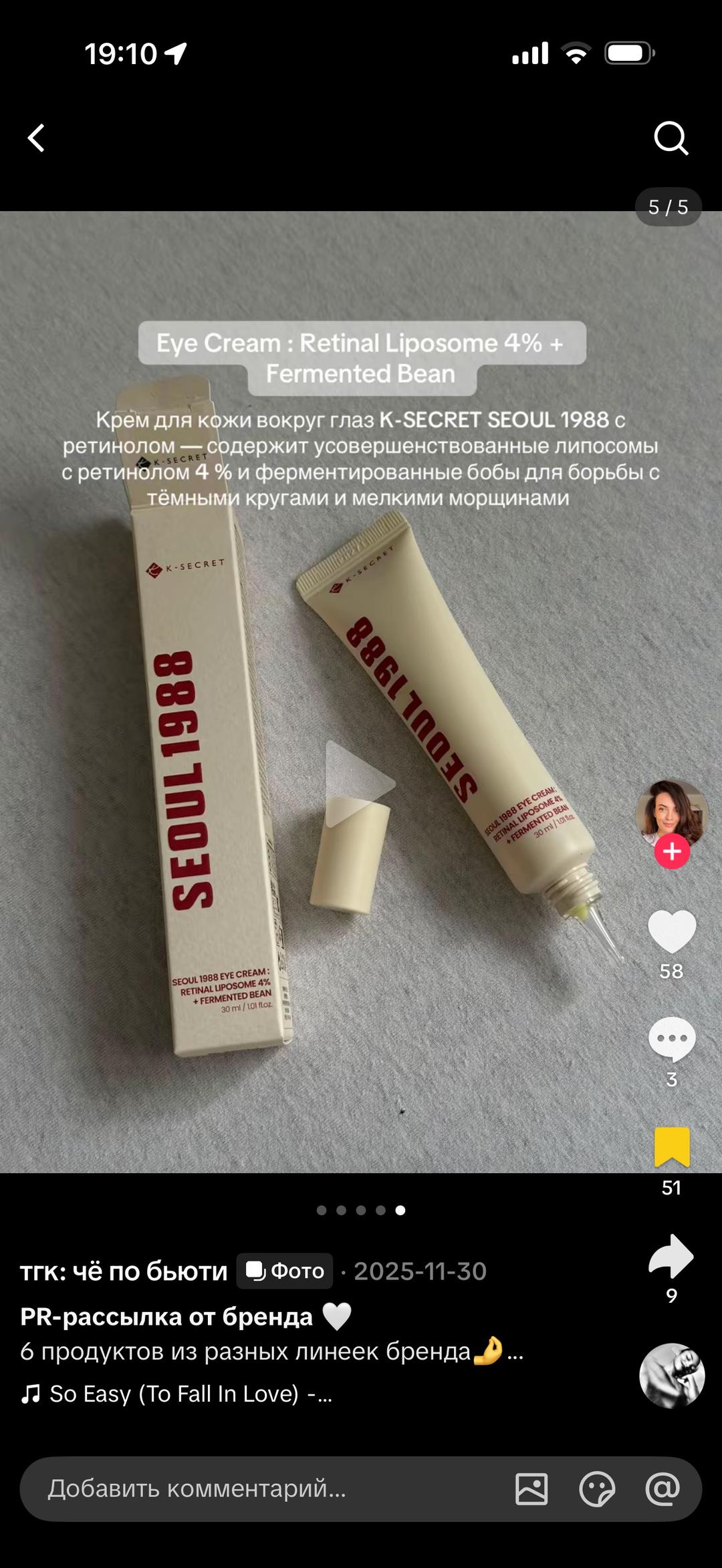722x1568 pixels.
Task: Like this photo post
Action: [x=672, y=931]
